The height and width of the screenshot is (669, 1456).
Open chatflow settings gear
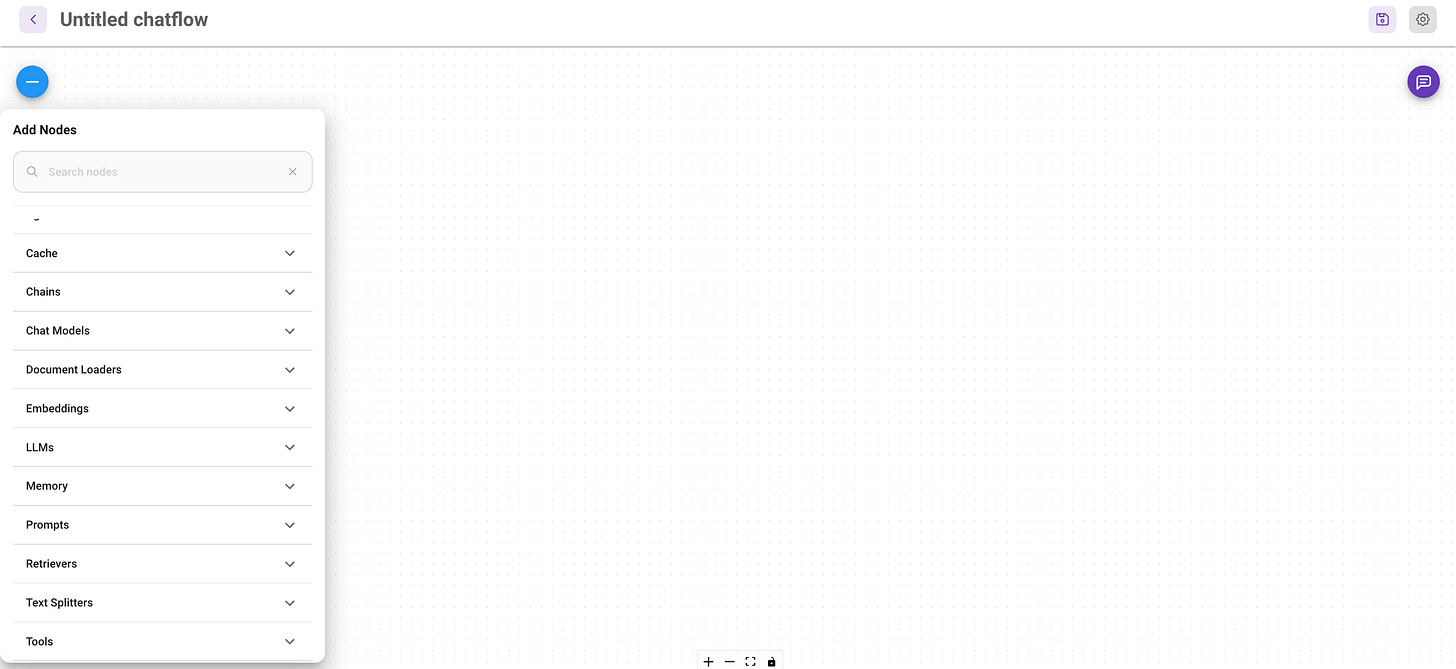pyautogui.click(x=1422, y=19)
